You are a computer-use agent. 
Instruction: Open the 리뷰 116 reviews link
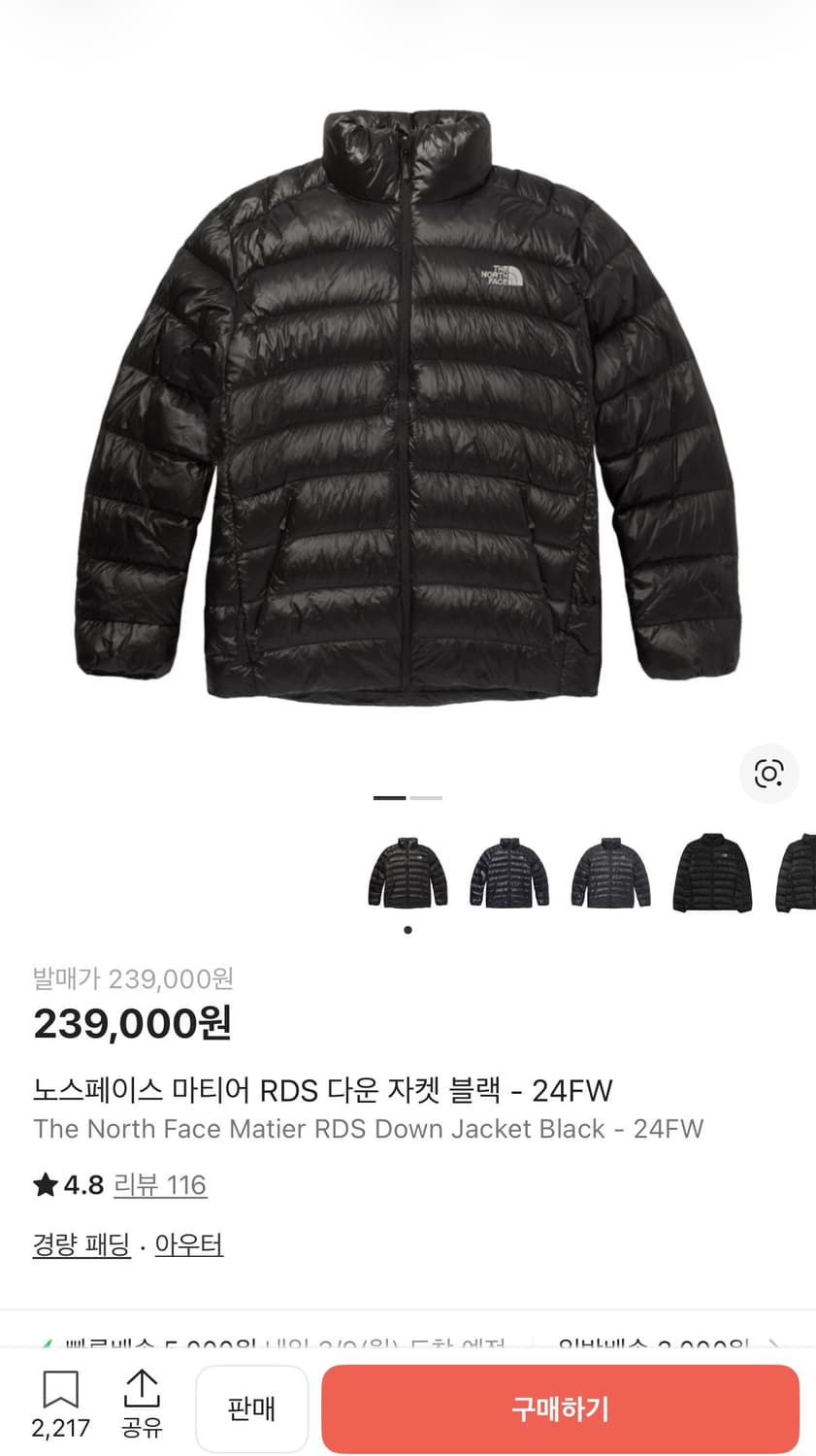point(161,1185)
